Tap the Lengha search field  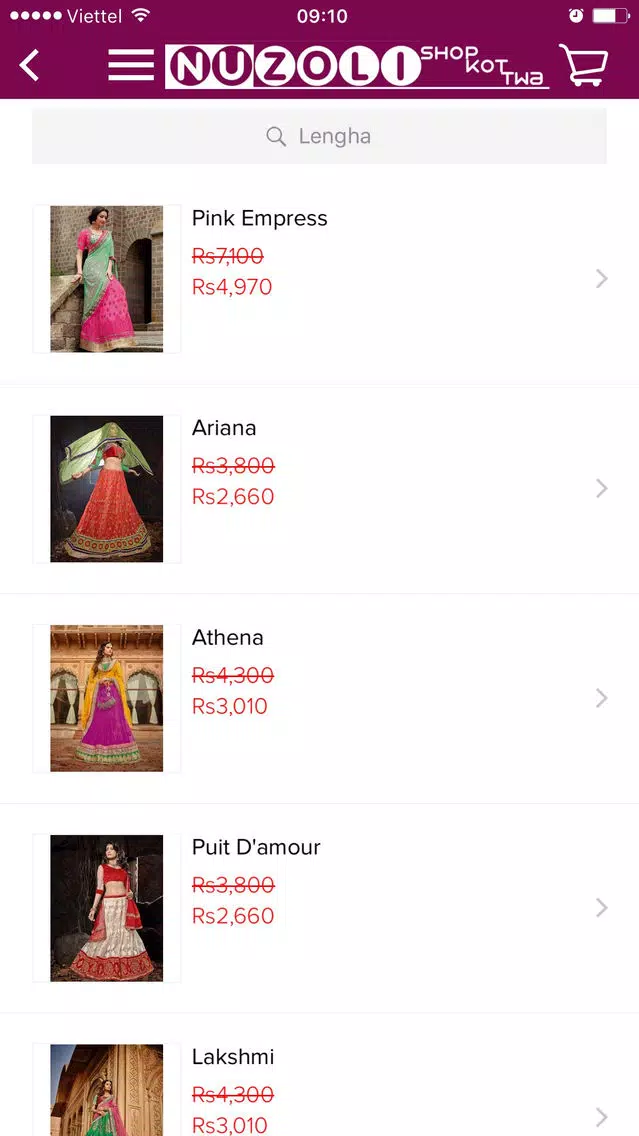pyautogui.click(x=319, y=136)
